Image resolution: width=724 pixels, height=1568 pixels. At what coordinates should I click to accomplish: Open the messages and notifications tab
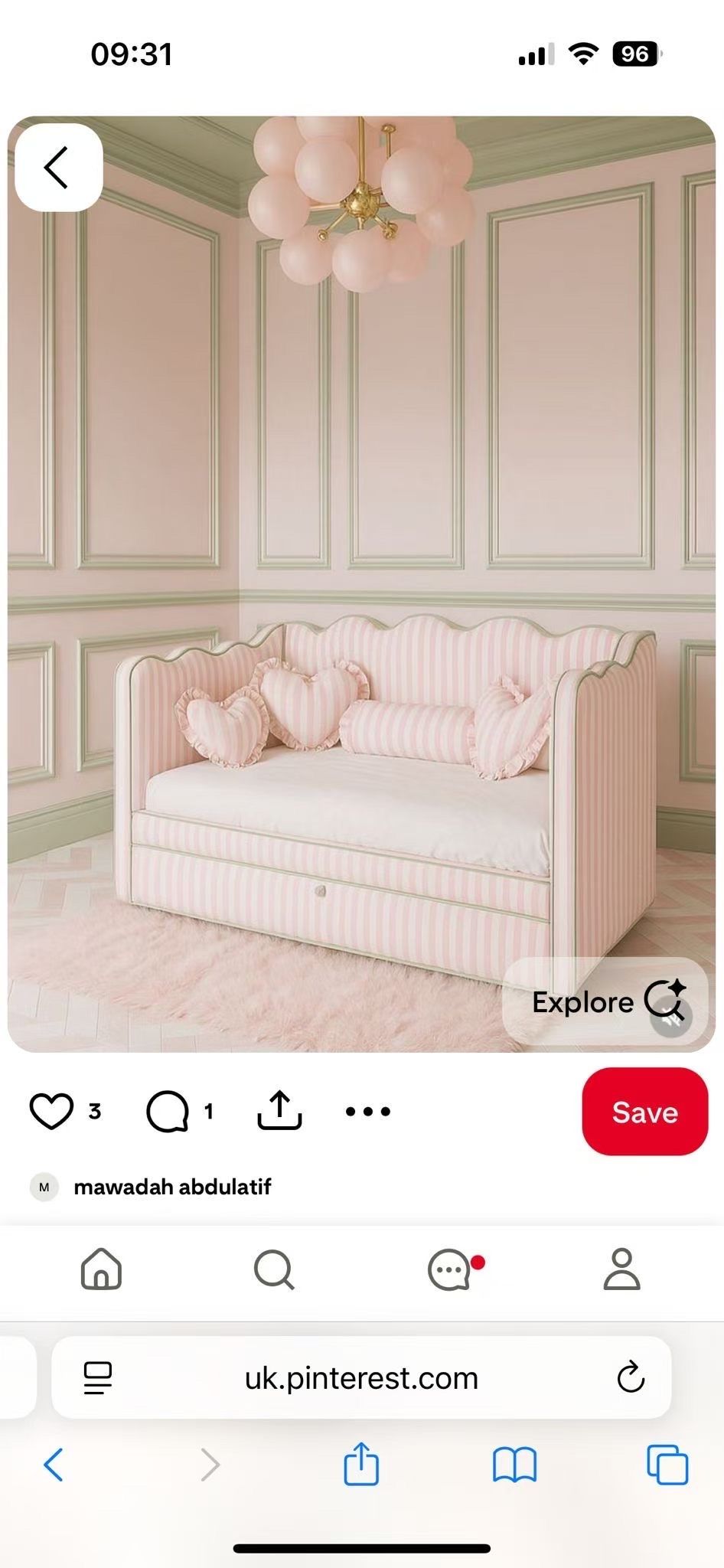coord(450,1269)
